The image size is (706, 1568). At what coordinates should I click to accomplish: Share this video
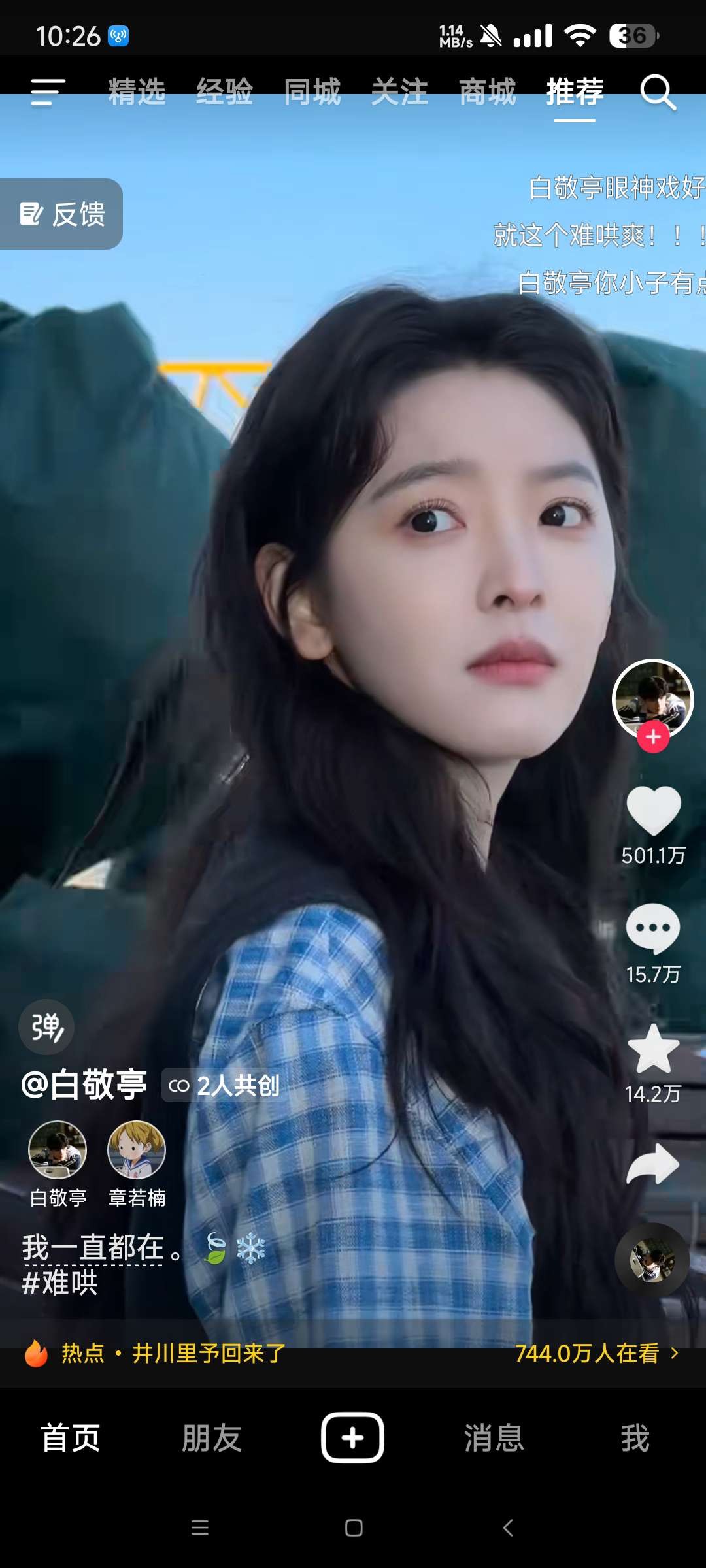653,1164
